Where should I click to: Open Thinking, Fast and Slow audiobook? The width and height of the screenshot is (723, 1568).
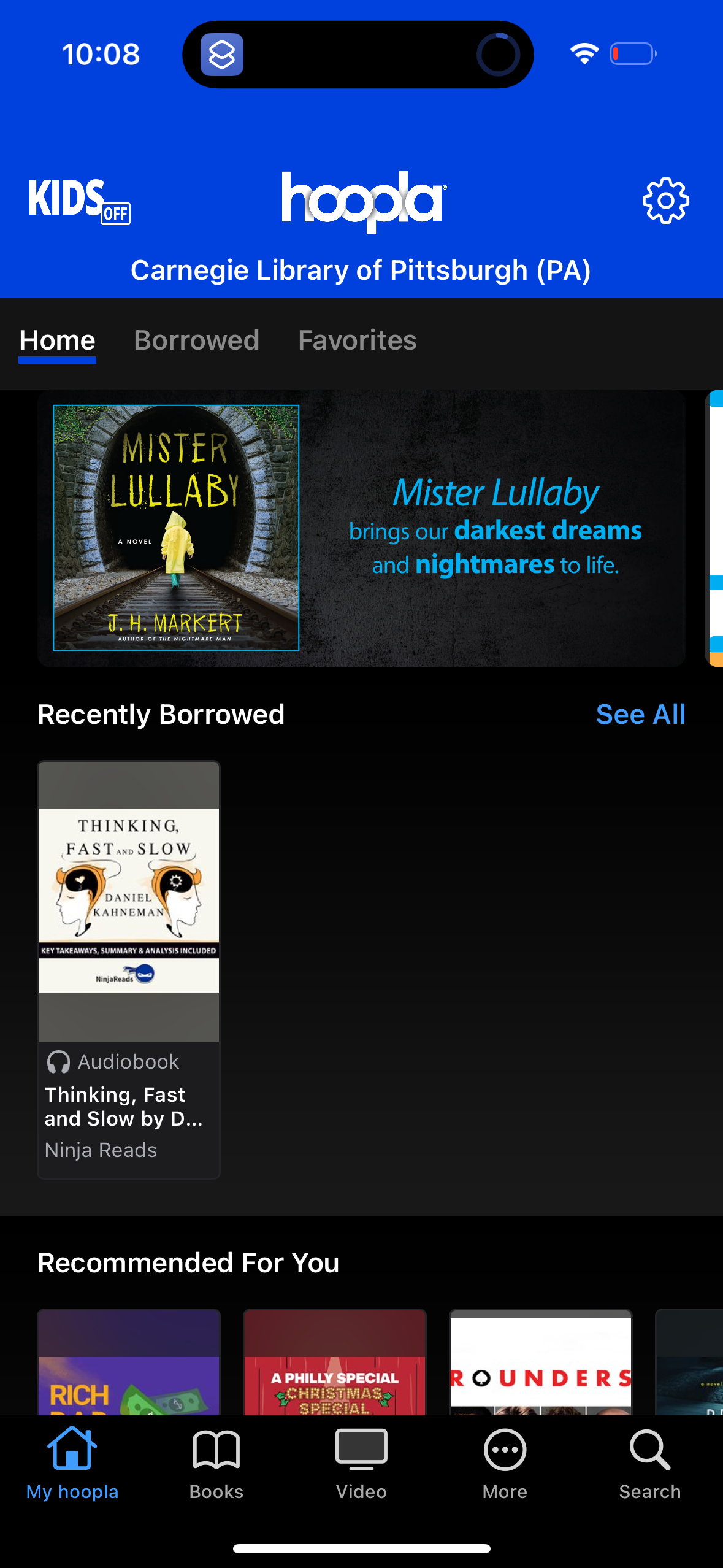point(129,969)
